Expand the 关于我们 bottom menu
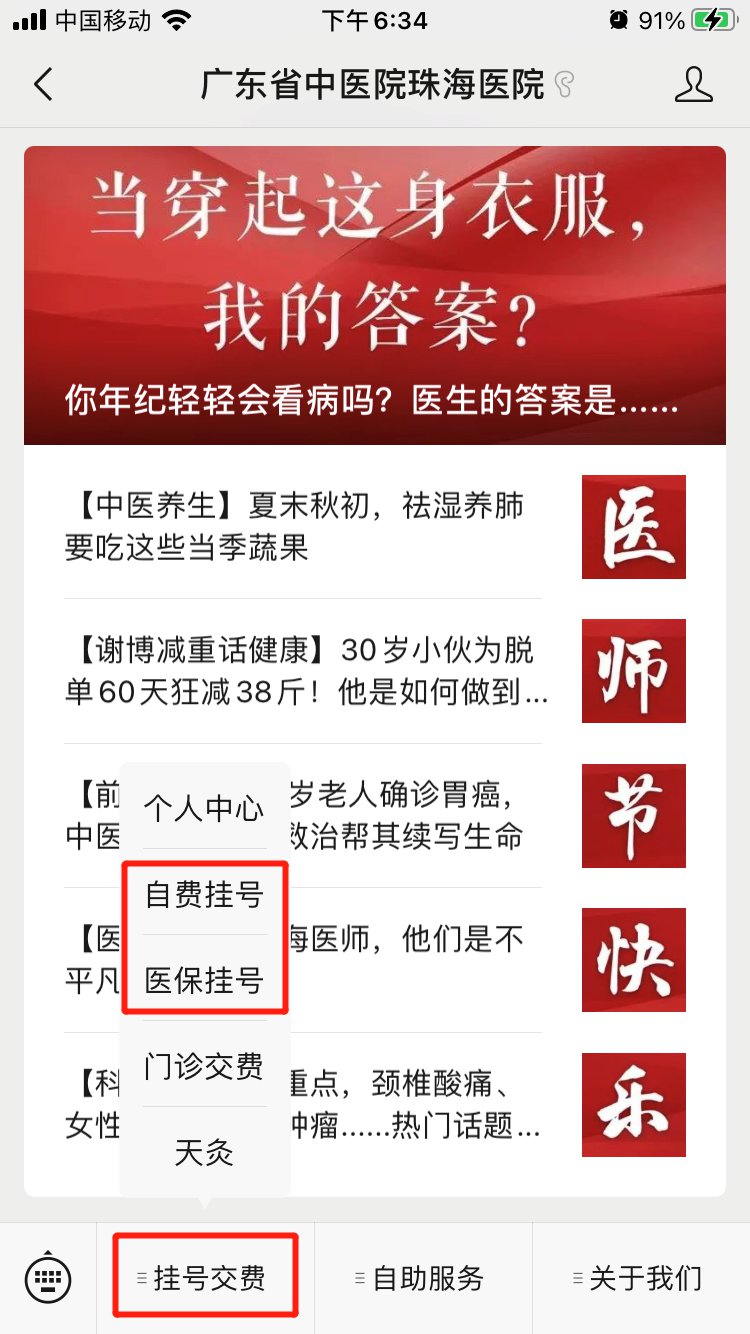This screenshot has height=1334, width=750. (641, 1277)
